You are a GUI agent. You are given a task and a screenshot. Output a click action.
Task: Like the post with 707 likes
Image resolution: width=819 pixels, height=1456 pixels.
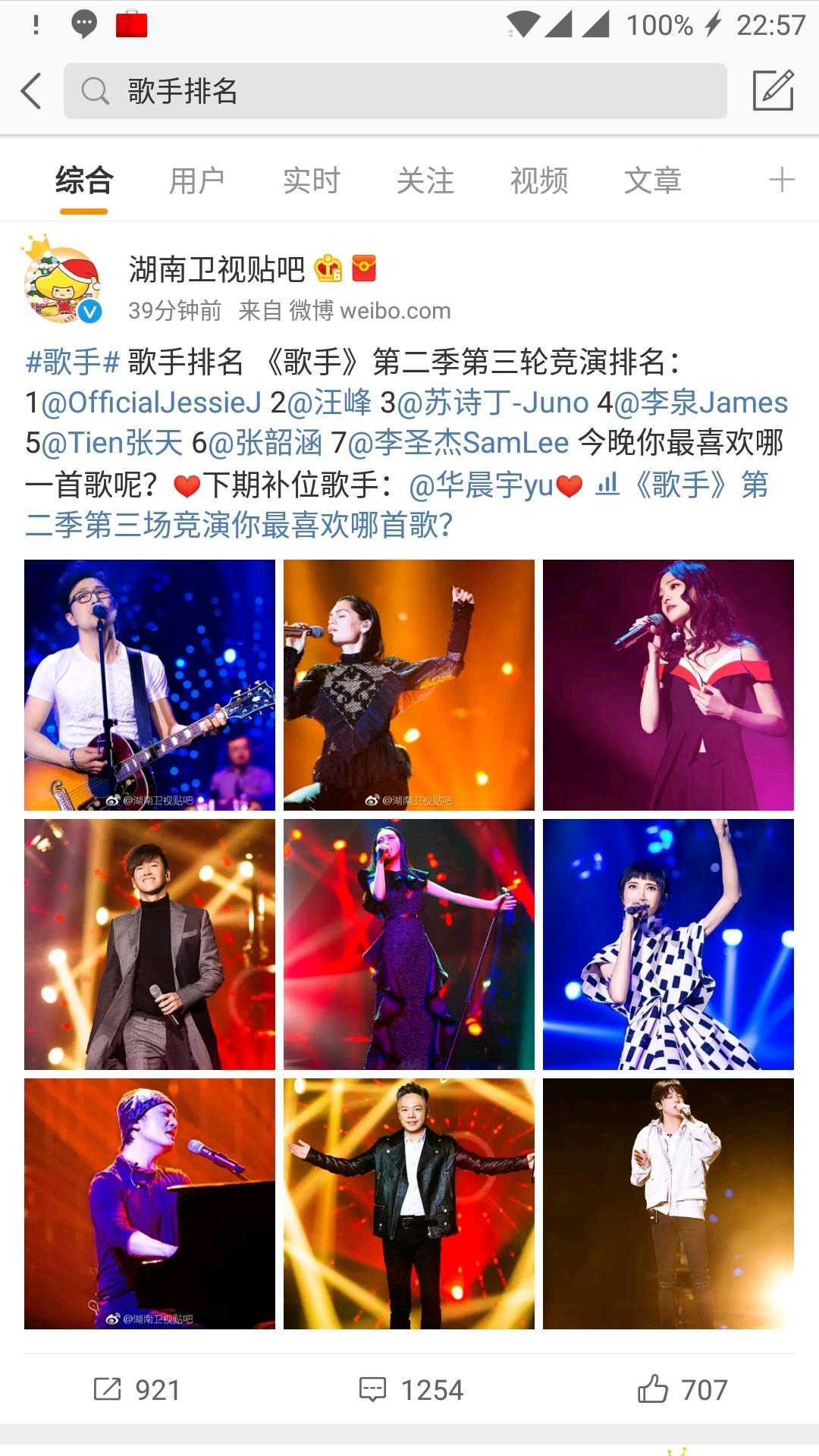(x=682, y=1390)
